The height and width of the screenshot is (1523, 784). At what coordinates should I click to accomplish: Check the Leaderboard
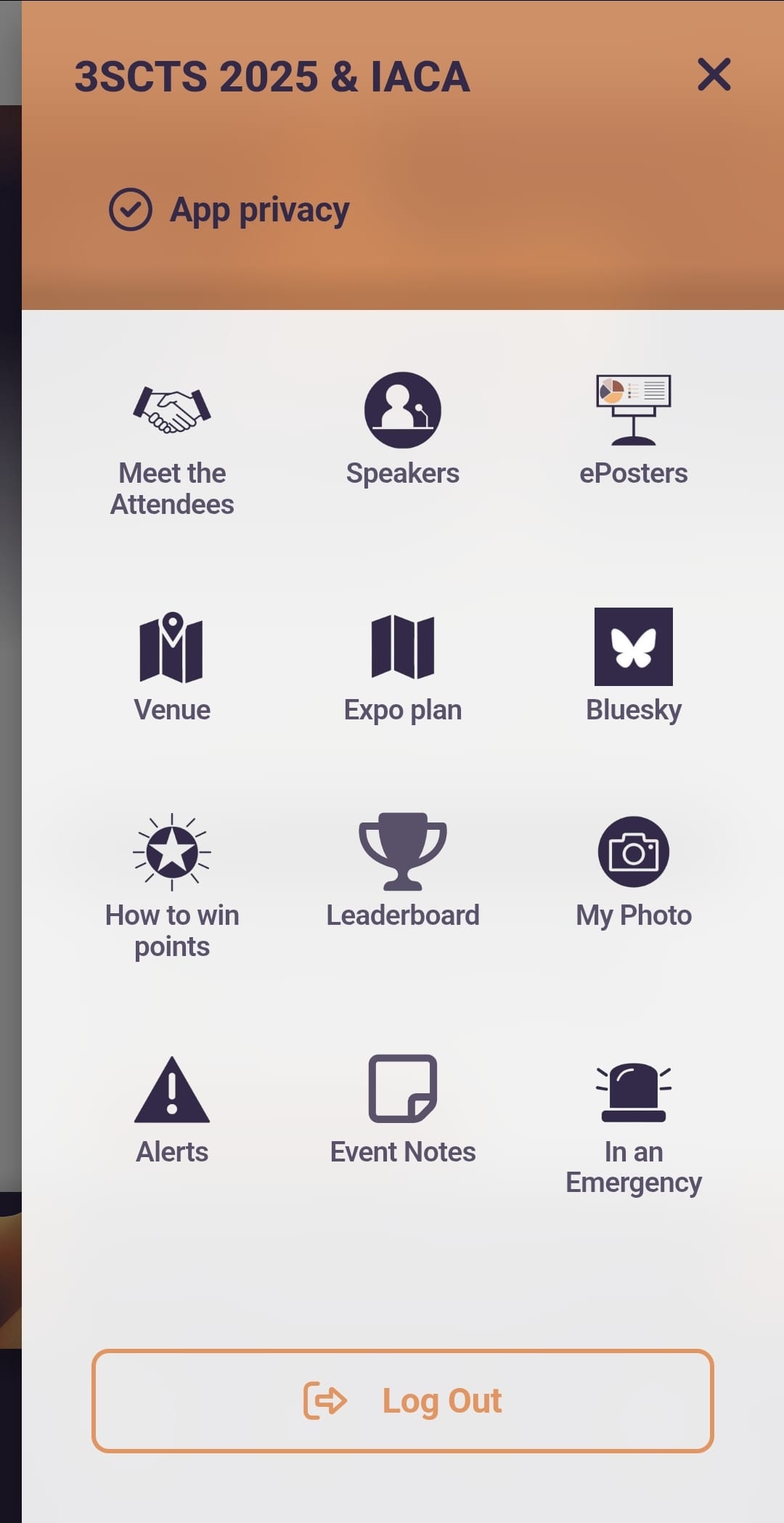click(x=403, y=871)
